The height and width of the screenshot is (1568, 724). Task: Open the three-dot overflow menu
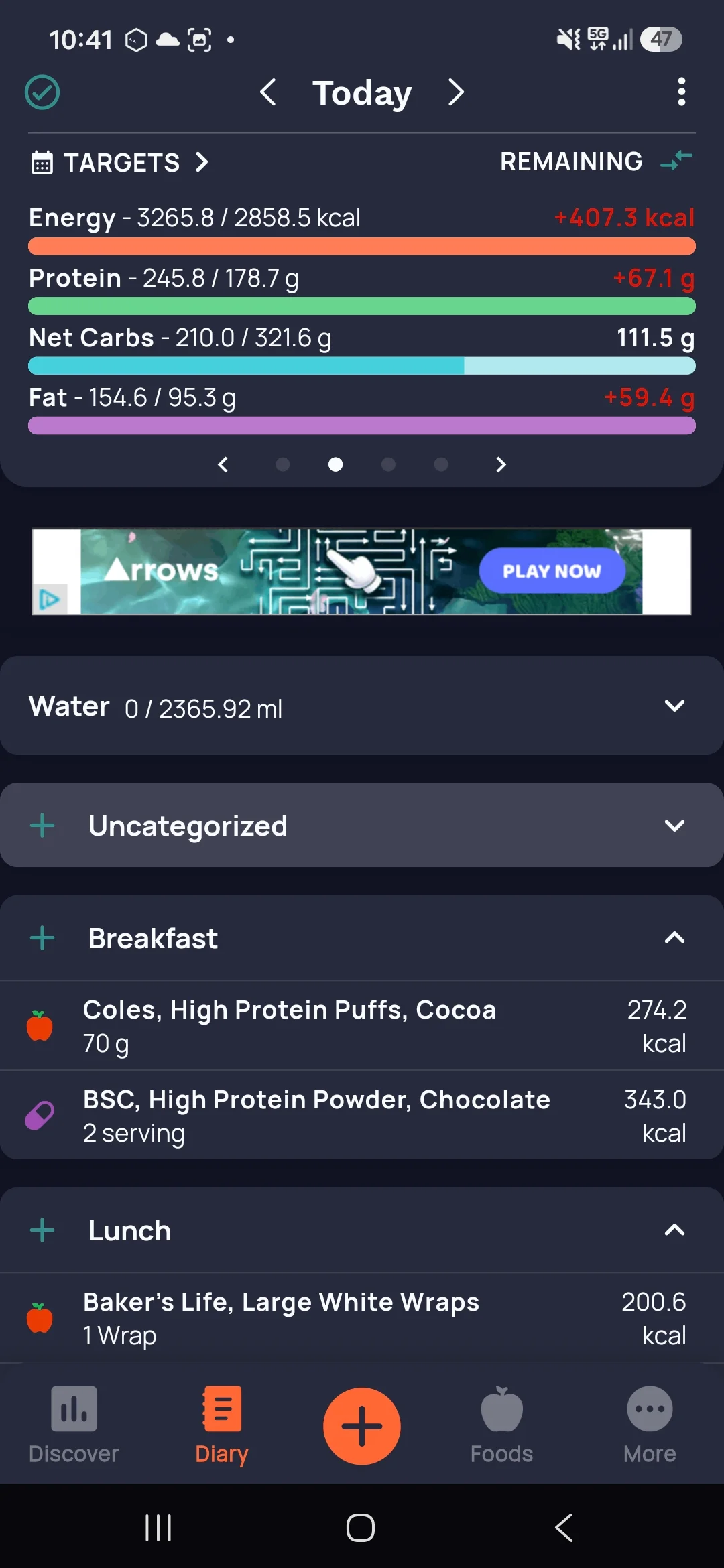(x=681, y=92)
